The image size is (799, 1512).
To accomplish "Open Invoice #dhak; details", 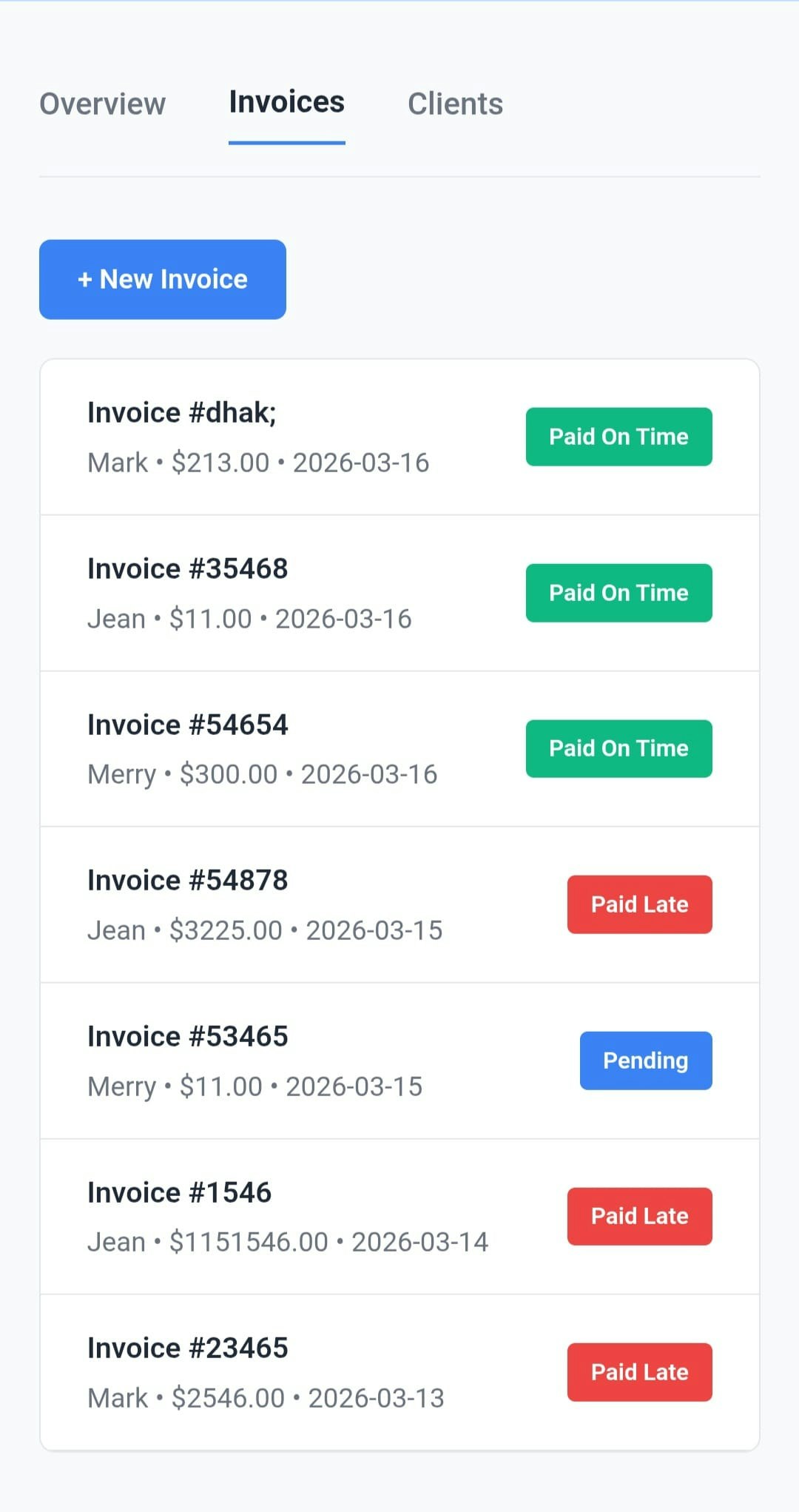I will [182, 412].
